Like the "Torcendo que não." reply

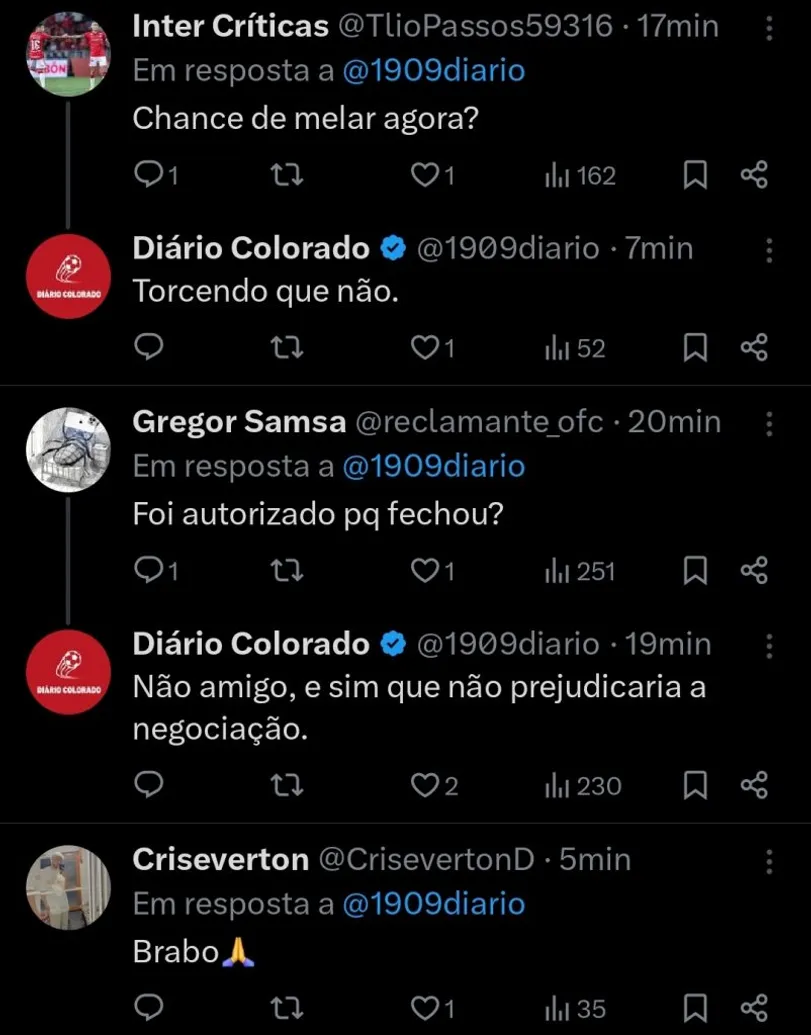pyautogui.click(x=427, y=347)
